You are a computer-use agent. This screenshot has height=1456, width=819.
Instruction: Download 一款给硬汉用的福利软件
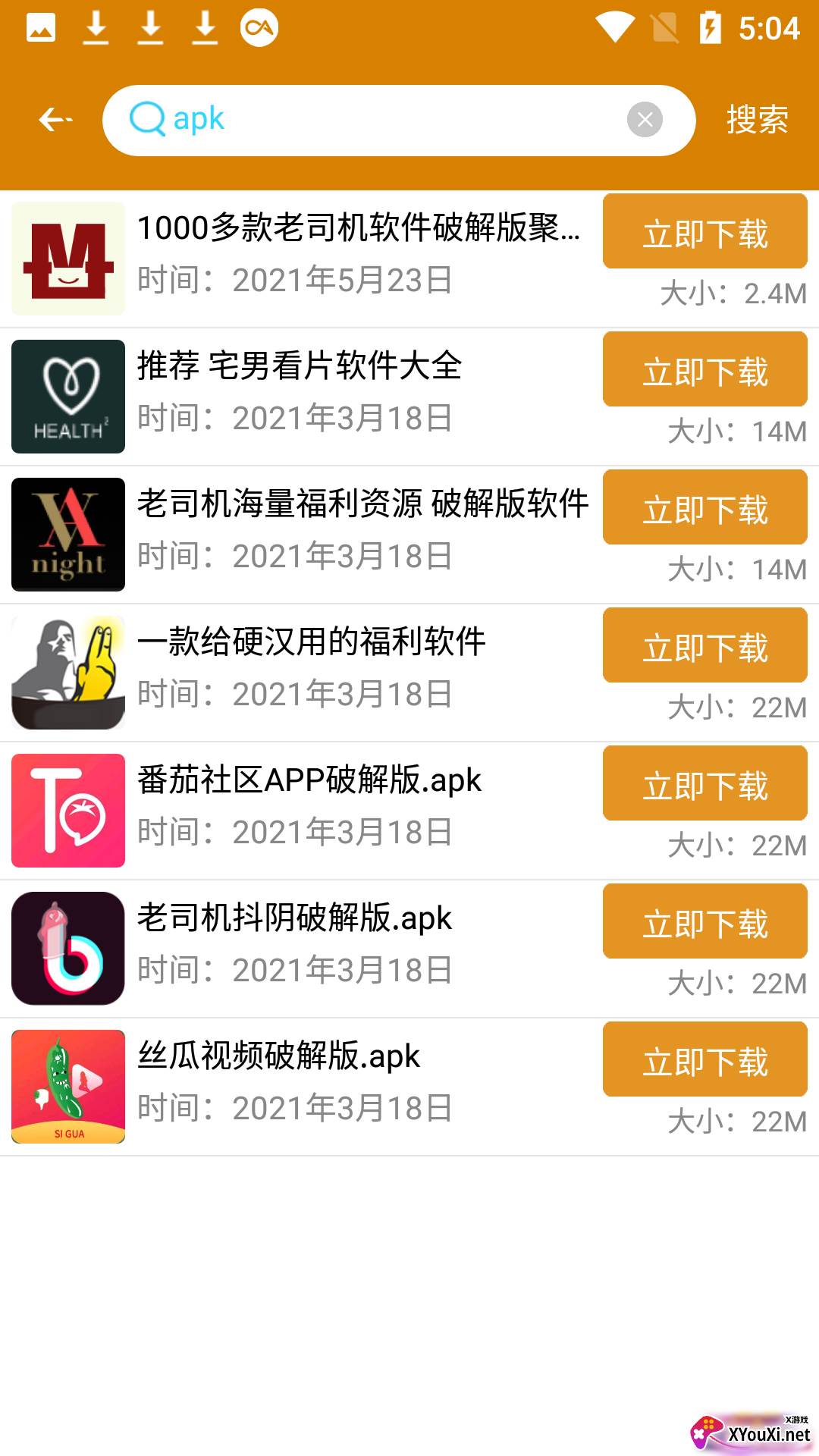tap(704, 645)
